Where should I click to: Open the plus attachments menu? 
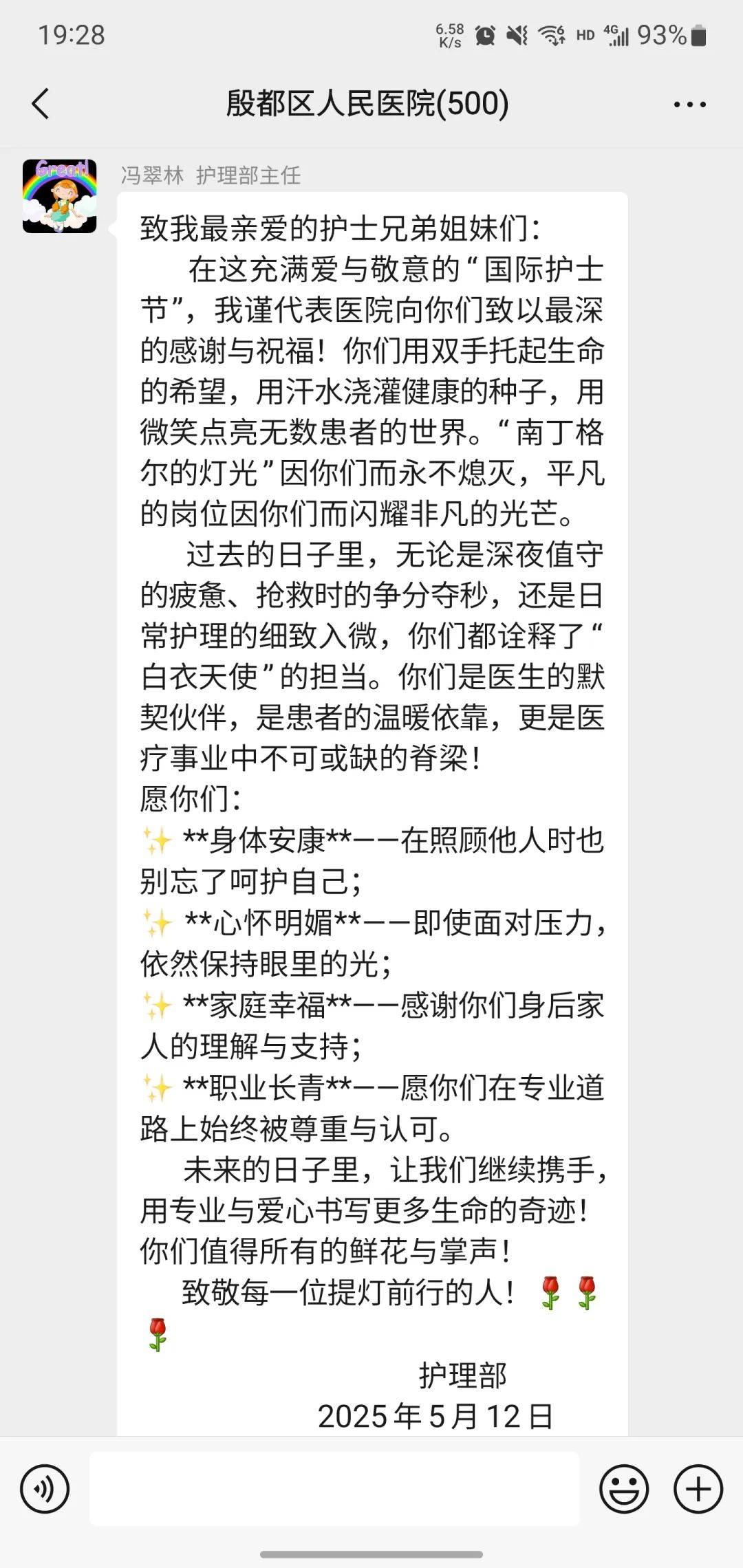(x=698, y=1489)
